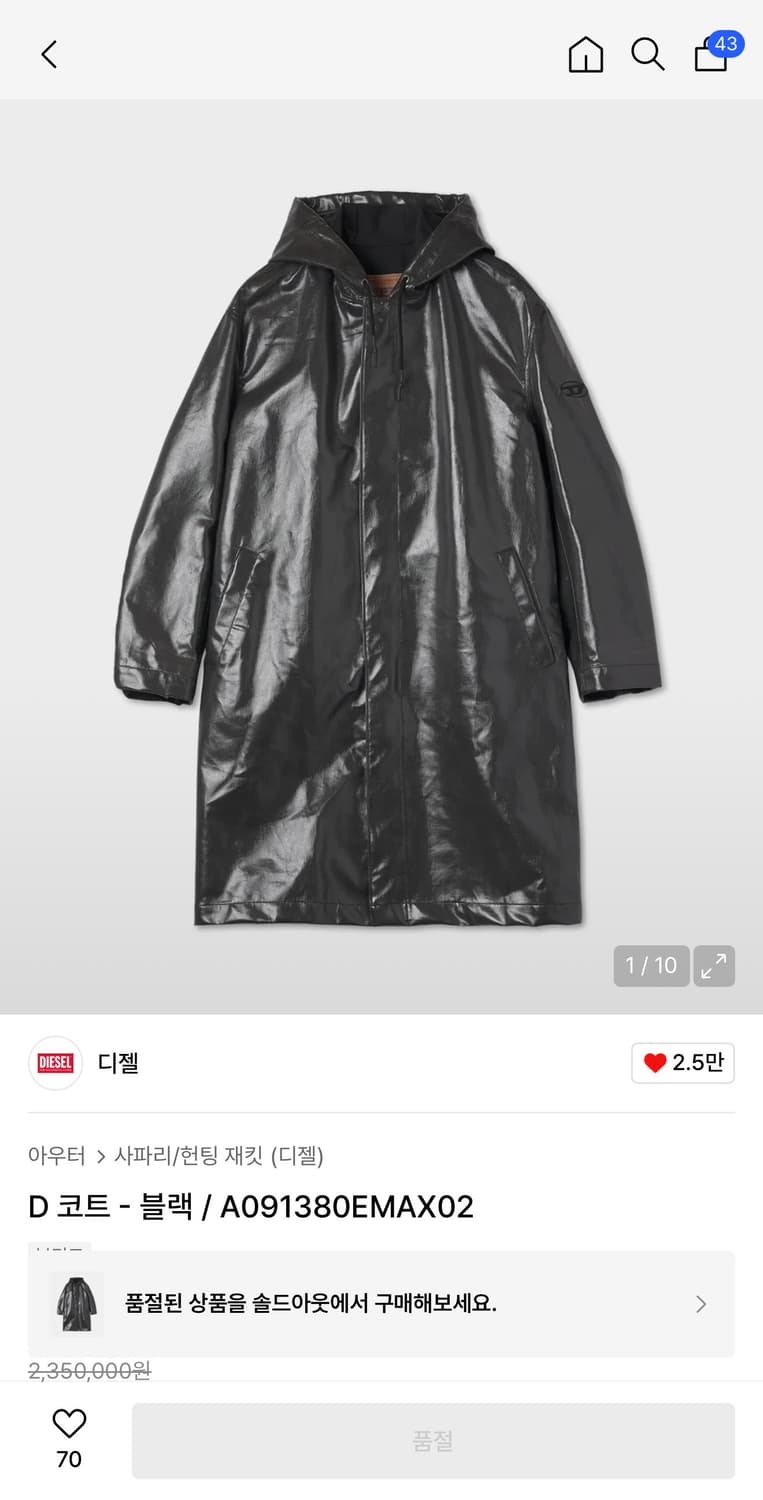Image resolution: width=763 pixels, height=1500 pixels.
Task: Tap the back arrow to go back
Action: [49, 54]
